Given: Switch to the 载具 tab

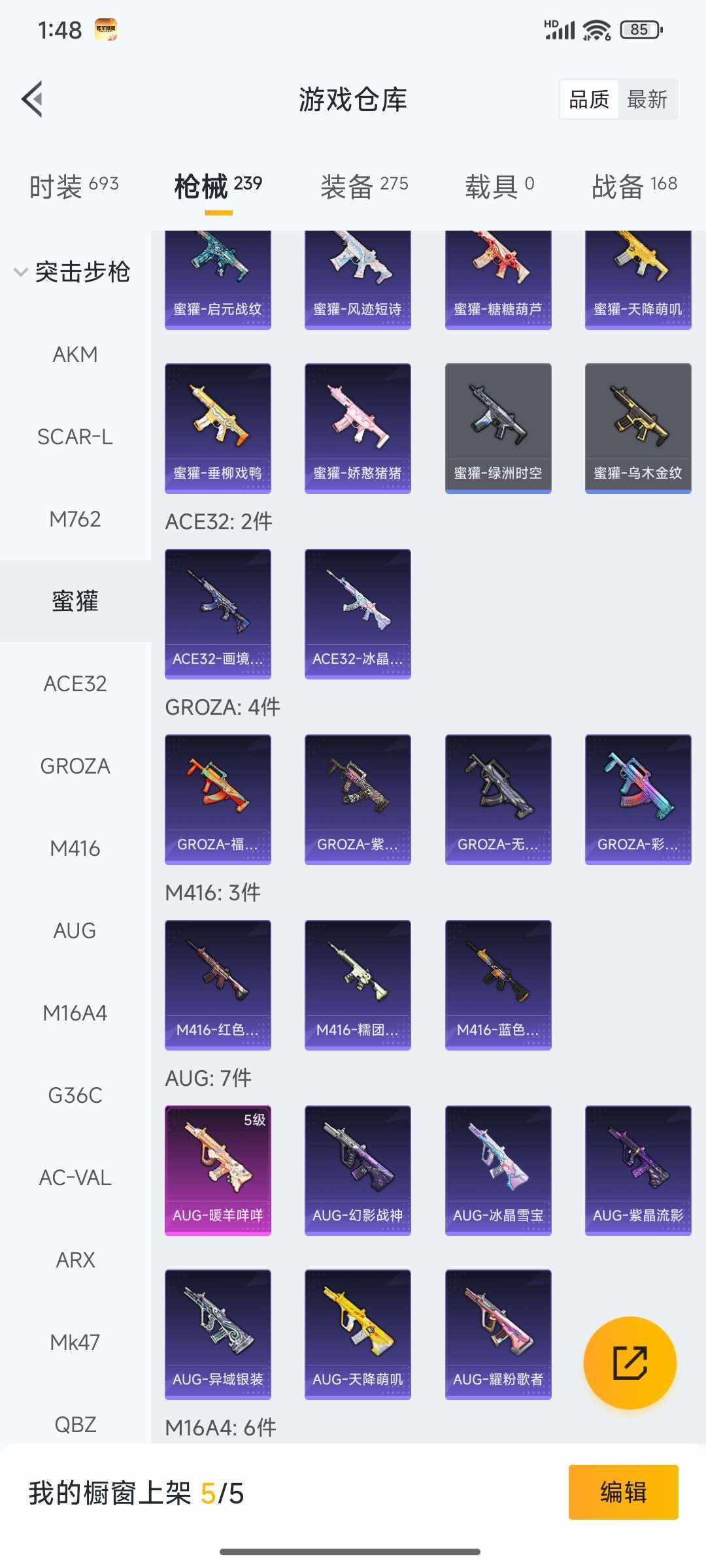Looking at the screenshot, I should [x=499, y=186].
